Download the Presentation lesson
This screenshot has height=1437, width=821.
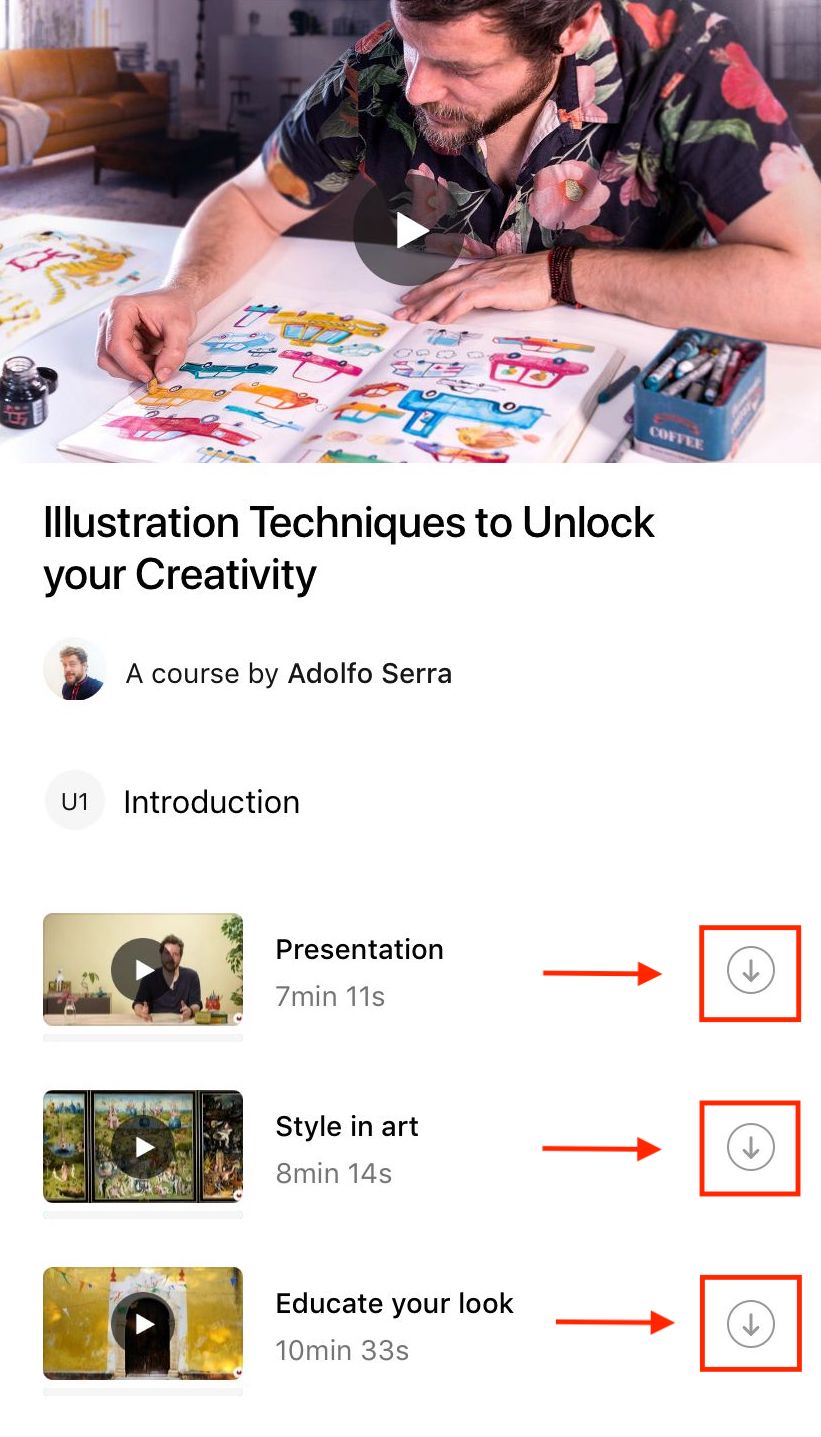(751, 970)
